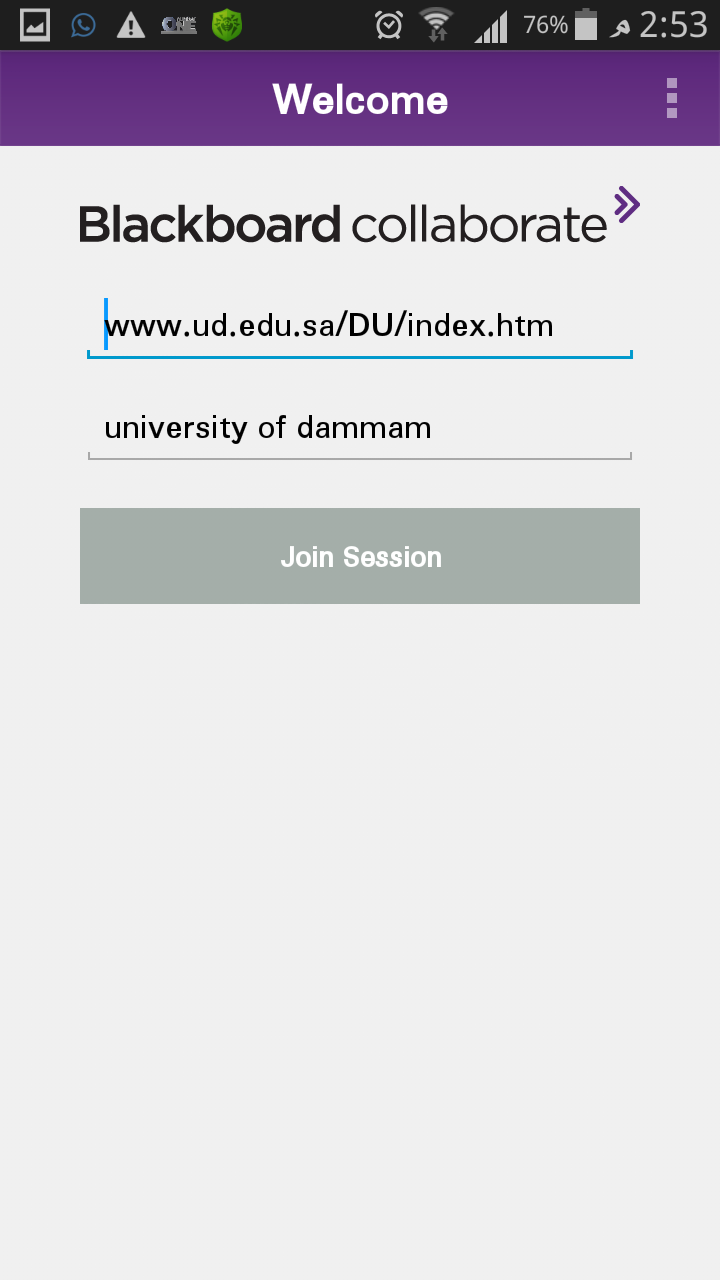This screenshot has width=720, height=1280.
Task: Tap the Join Session button
Action: coord(360,556)
